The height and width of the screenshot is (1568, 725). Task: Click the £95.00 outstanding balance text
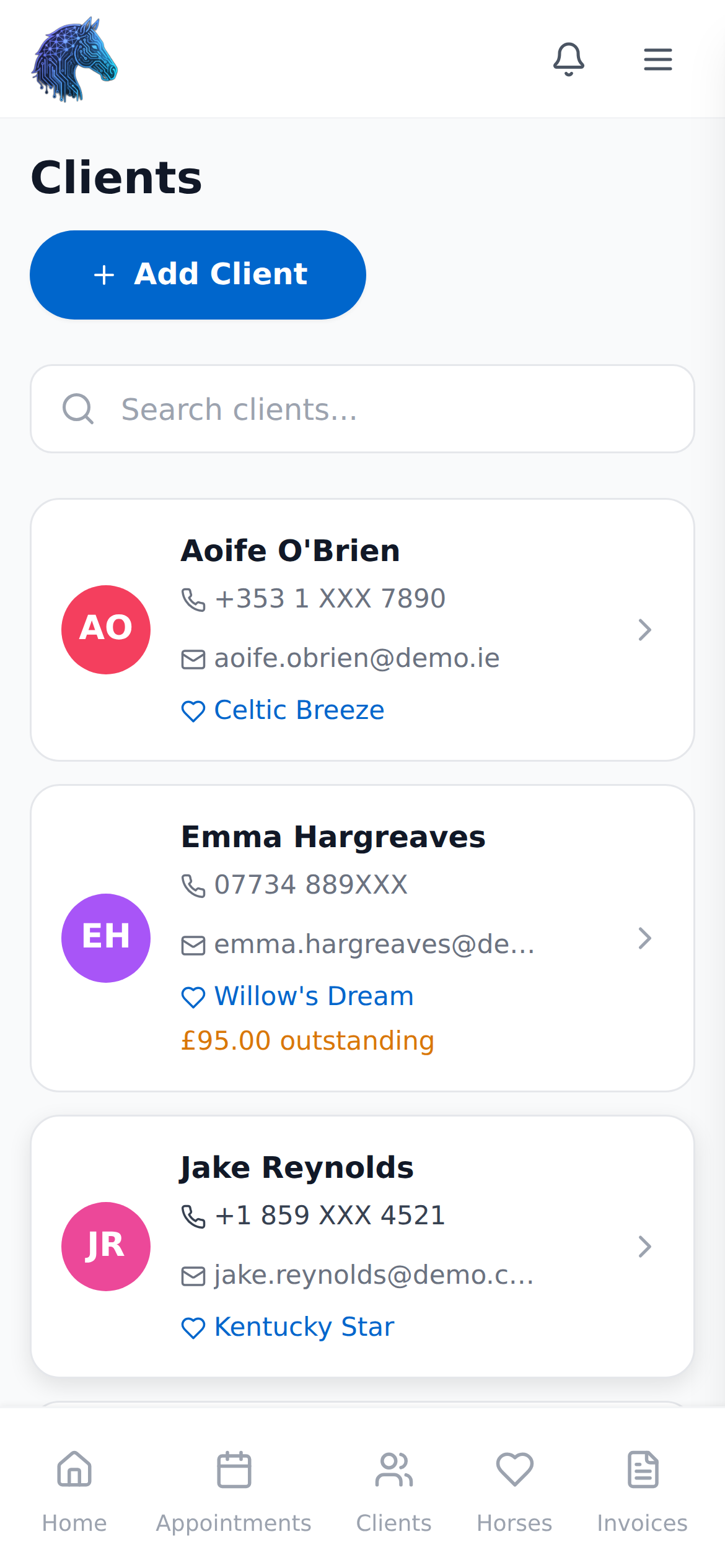307,1041
